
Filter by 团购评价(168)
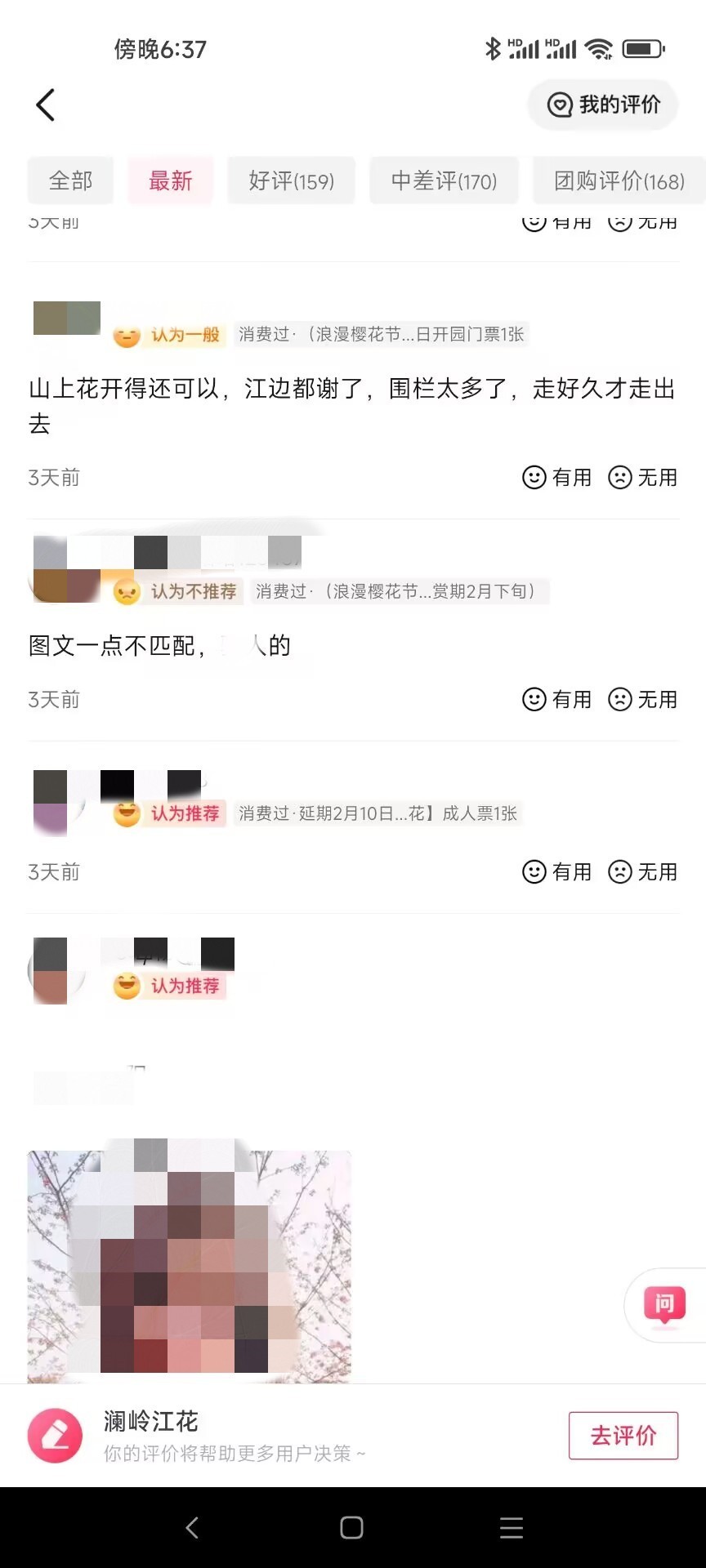coord(619,180)
